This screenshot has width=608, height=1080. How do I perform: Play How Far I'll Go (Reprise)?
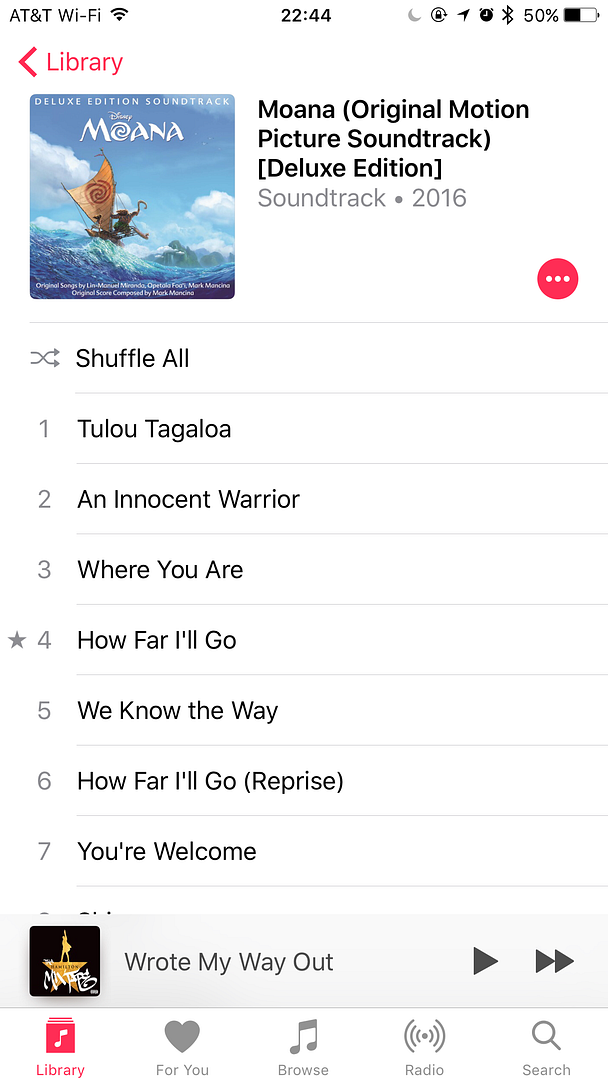(210, 781)
